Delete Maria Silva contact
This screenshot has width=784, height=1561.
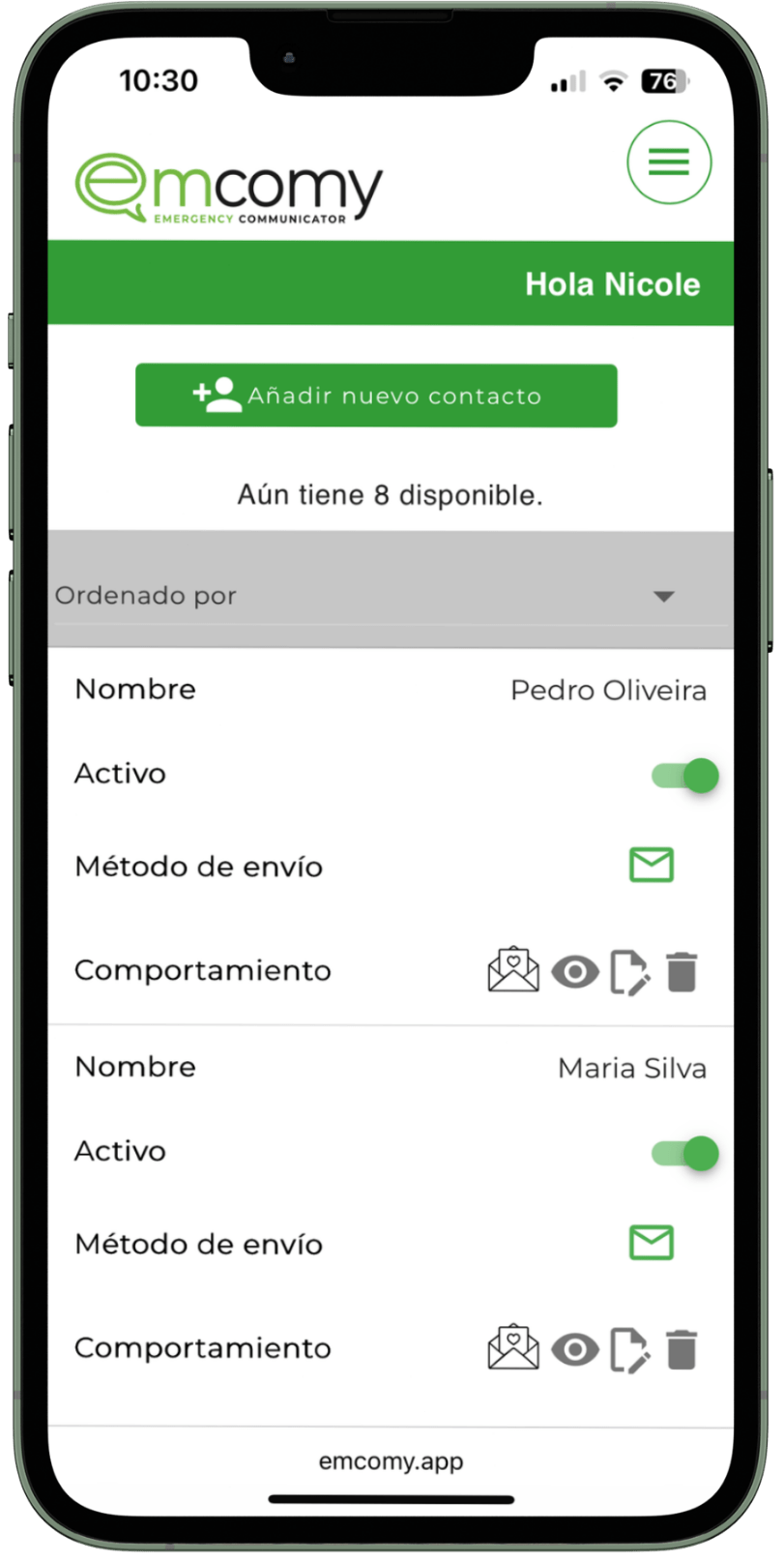(x=682, y=1349)
